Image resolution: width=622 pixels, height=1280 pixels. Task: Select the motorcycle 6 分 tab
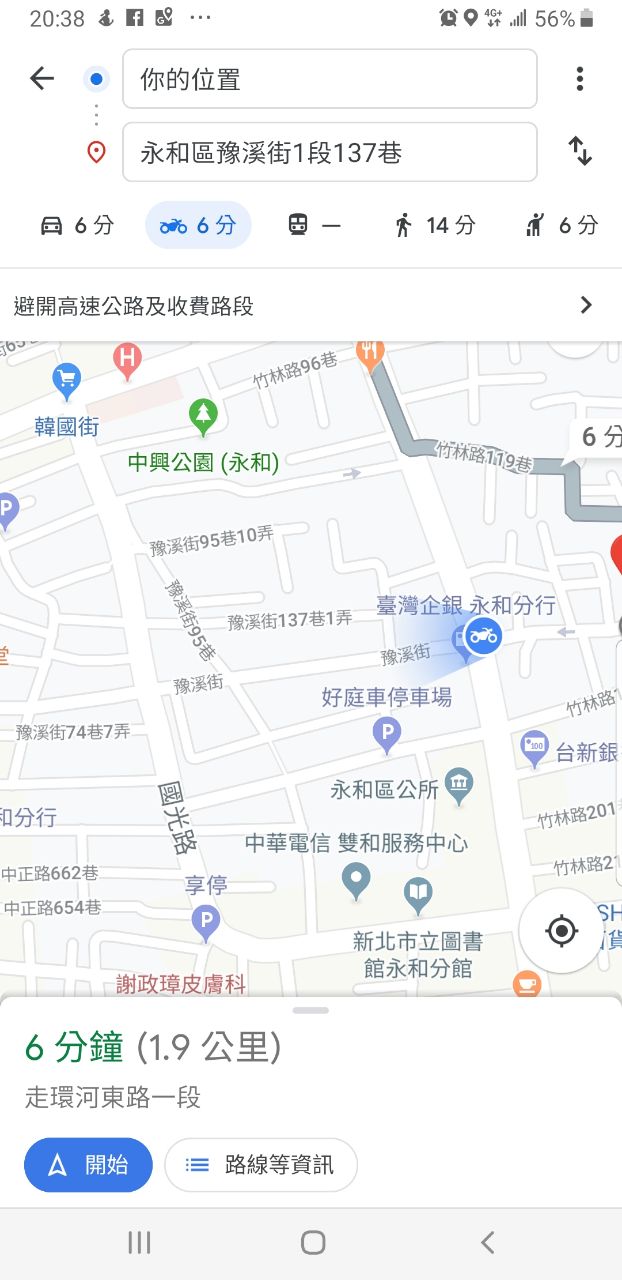pyautogui.click(x=198, y=225)
